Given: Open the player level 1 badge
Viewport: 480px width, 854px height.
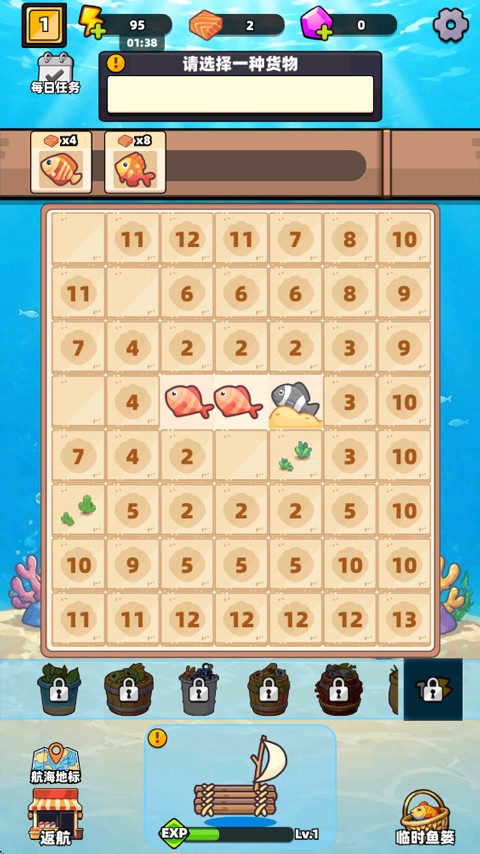Looking at the screenshot, I should pos(44,26).
